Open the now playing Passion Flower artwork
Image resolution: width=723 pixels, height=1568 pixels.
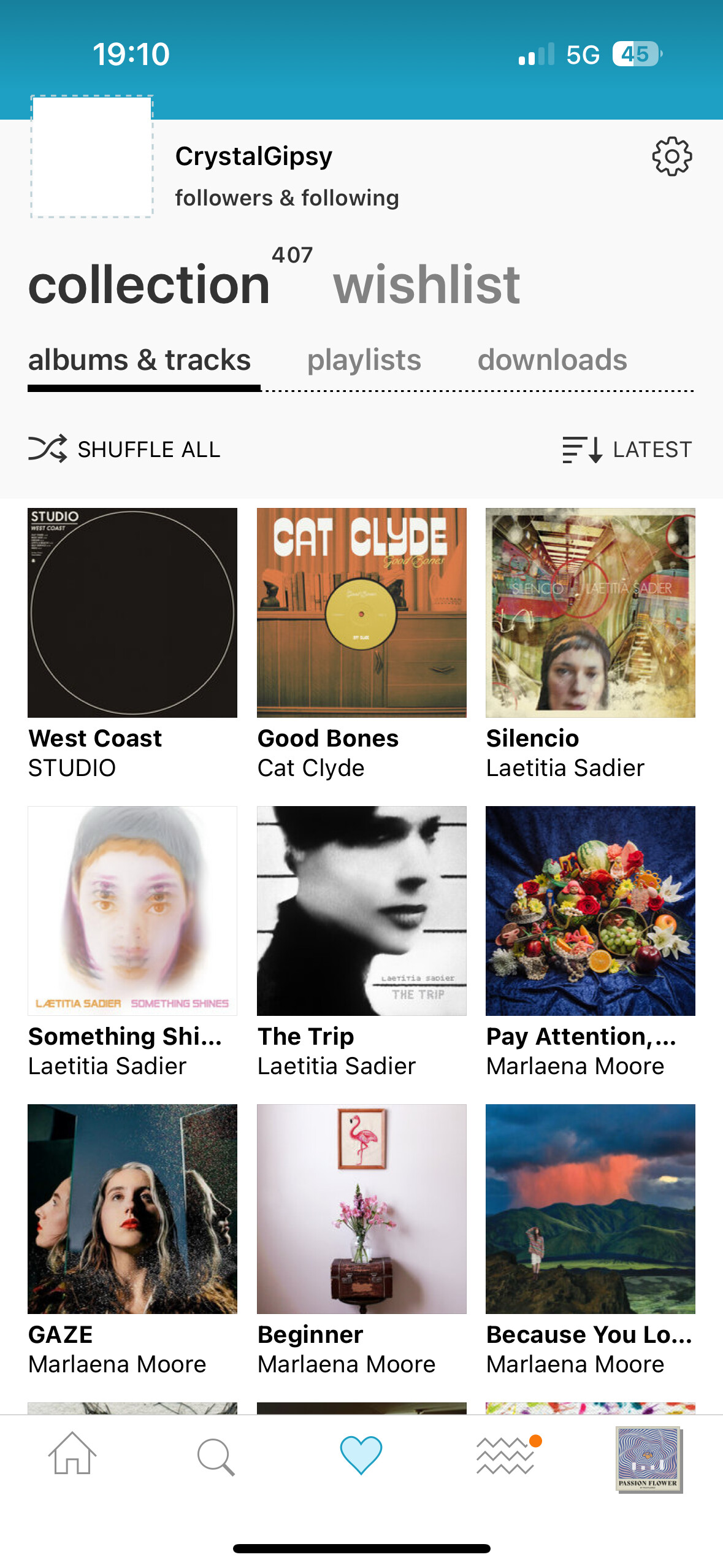649,1459
